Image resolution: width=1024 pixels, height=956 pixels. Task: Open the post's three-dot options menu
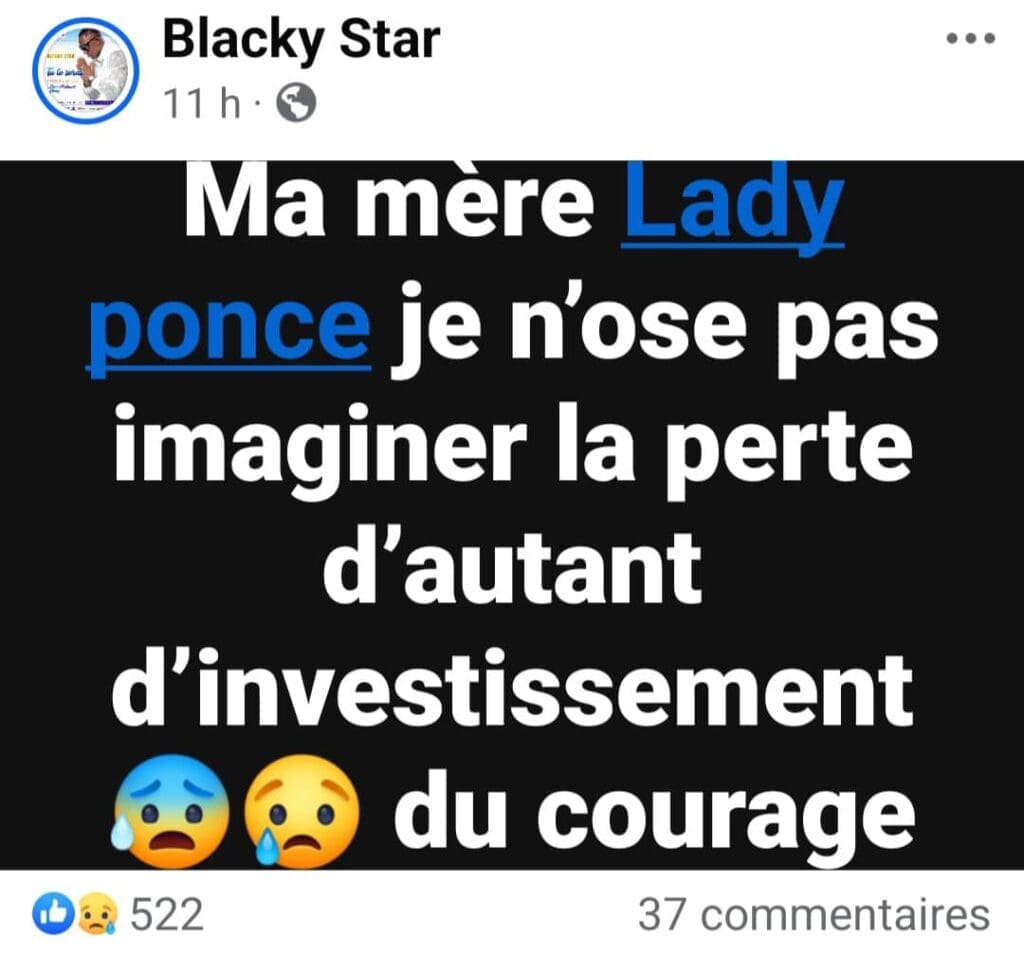970,39
